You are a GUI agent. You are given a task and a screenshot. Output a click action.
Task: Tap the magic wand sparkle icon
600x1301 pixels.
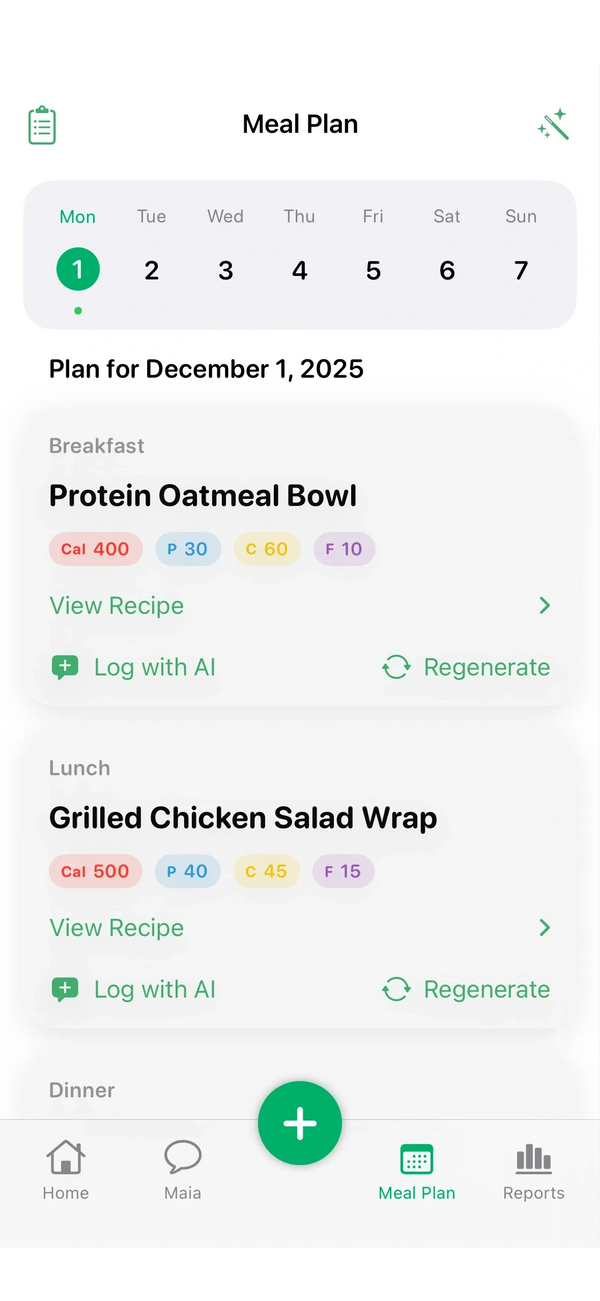point(553,125)
